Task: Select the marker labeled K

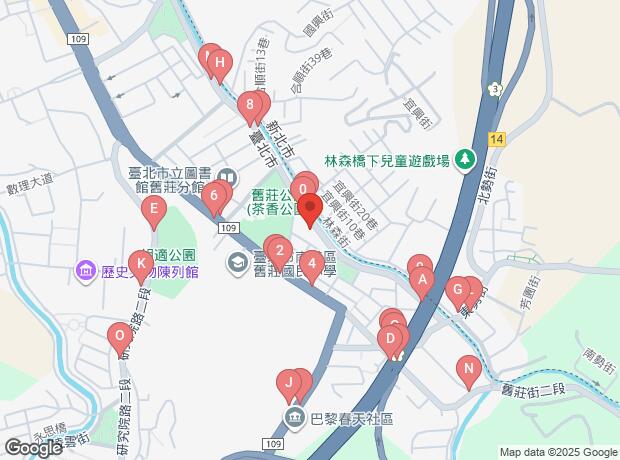Action: 141,261
